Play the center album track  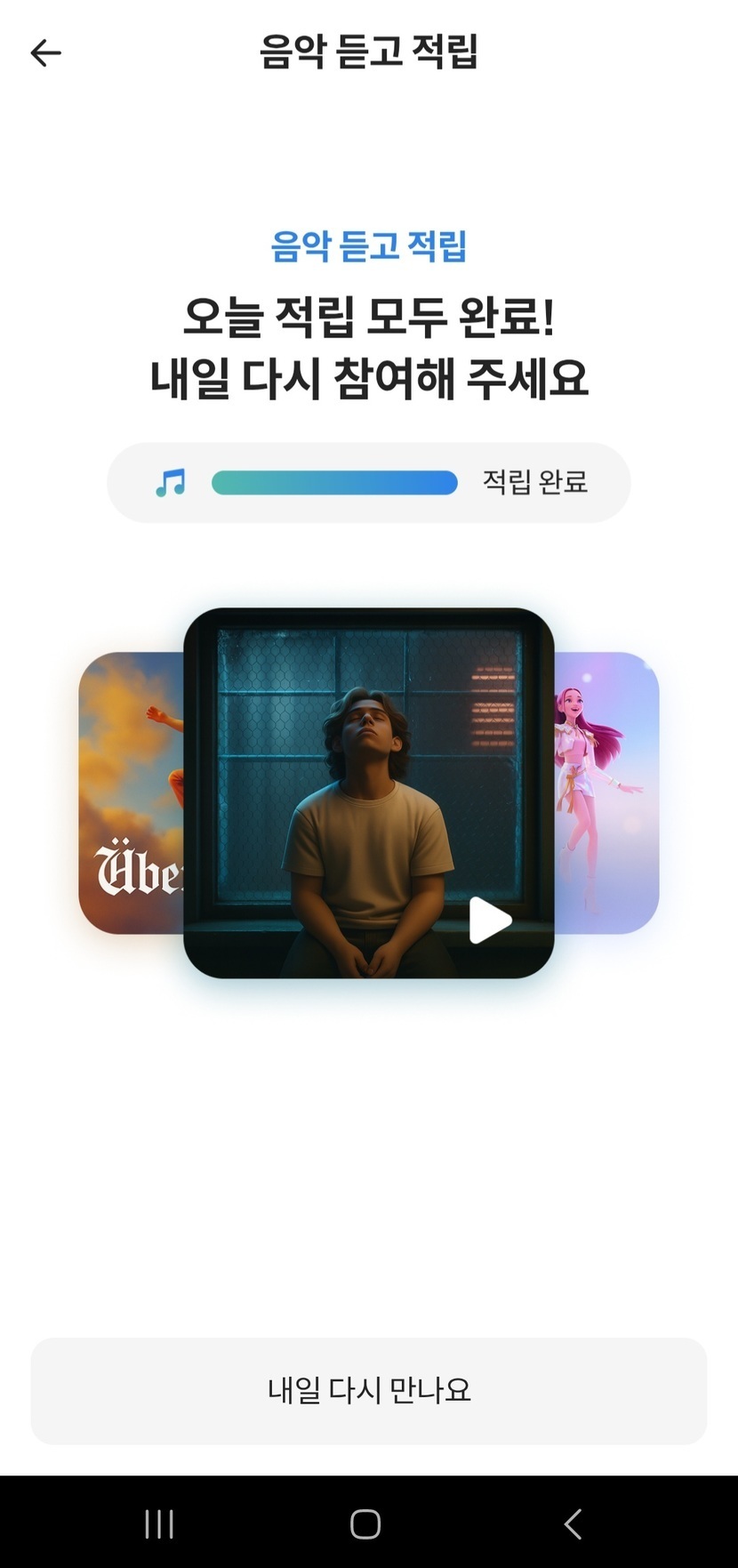(490, 920)
